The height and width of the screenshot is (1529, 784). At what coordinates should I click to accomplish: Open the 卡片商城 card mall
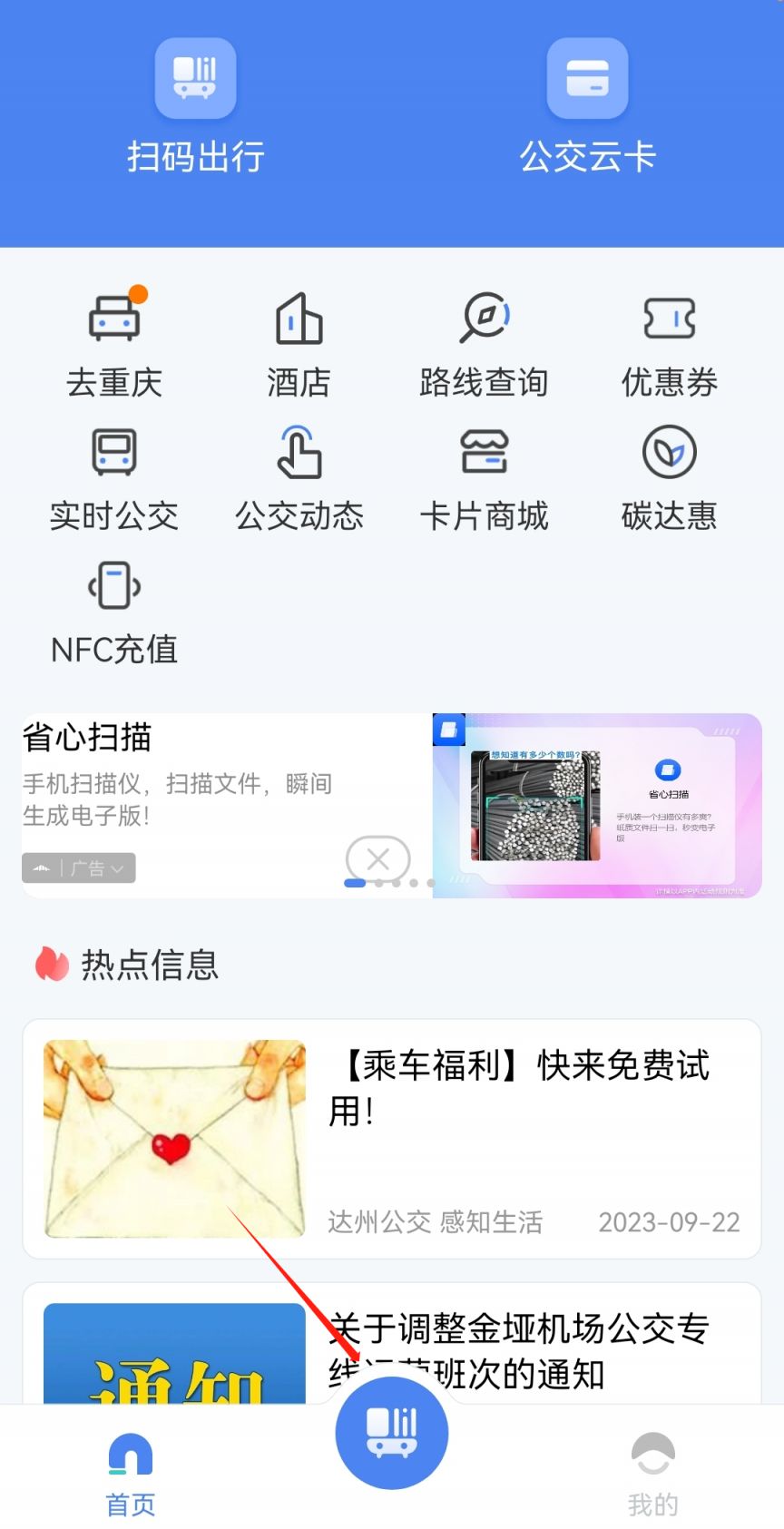(x=485, y=476)
